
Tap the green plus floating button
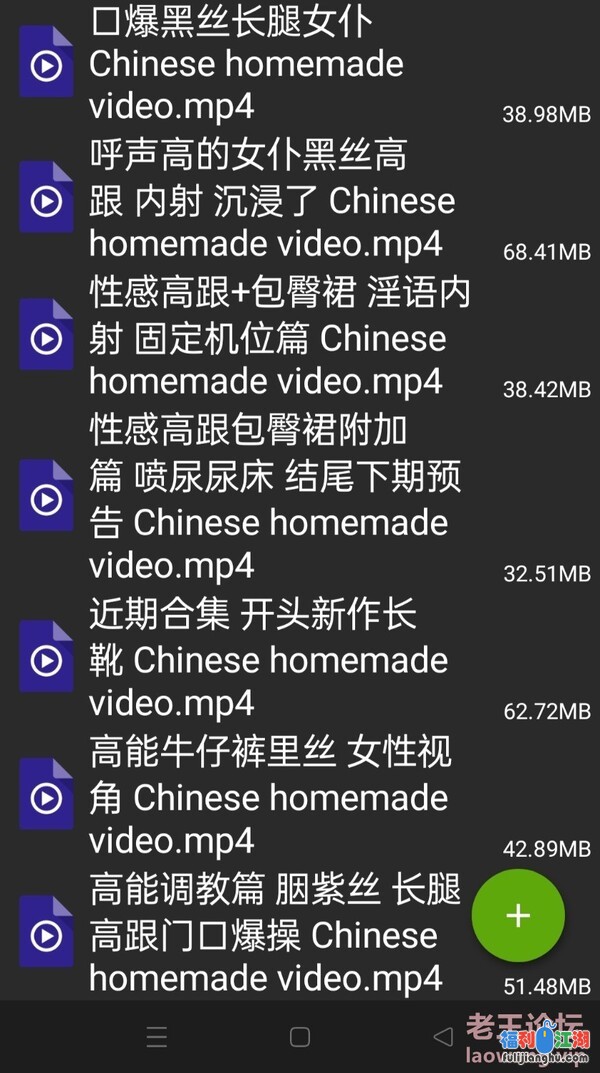[x=518, y=916]
